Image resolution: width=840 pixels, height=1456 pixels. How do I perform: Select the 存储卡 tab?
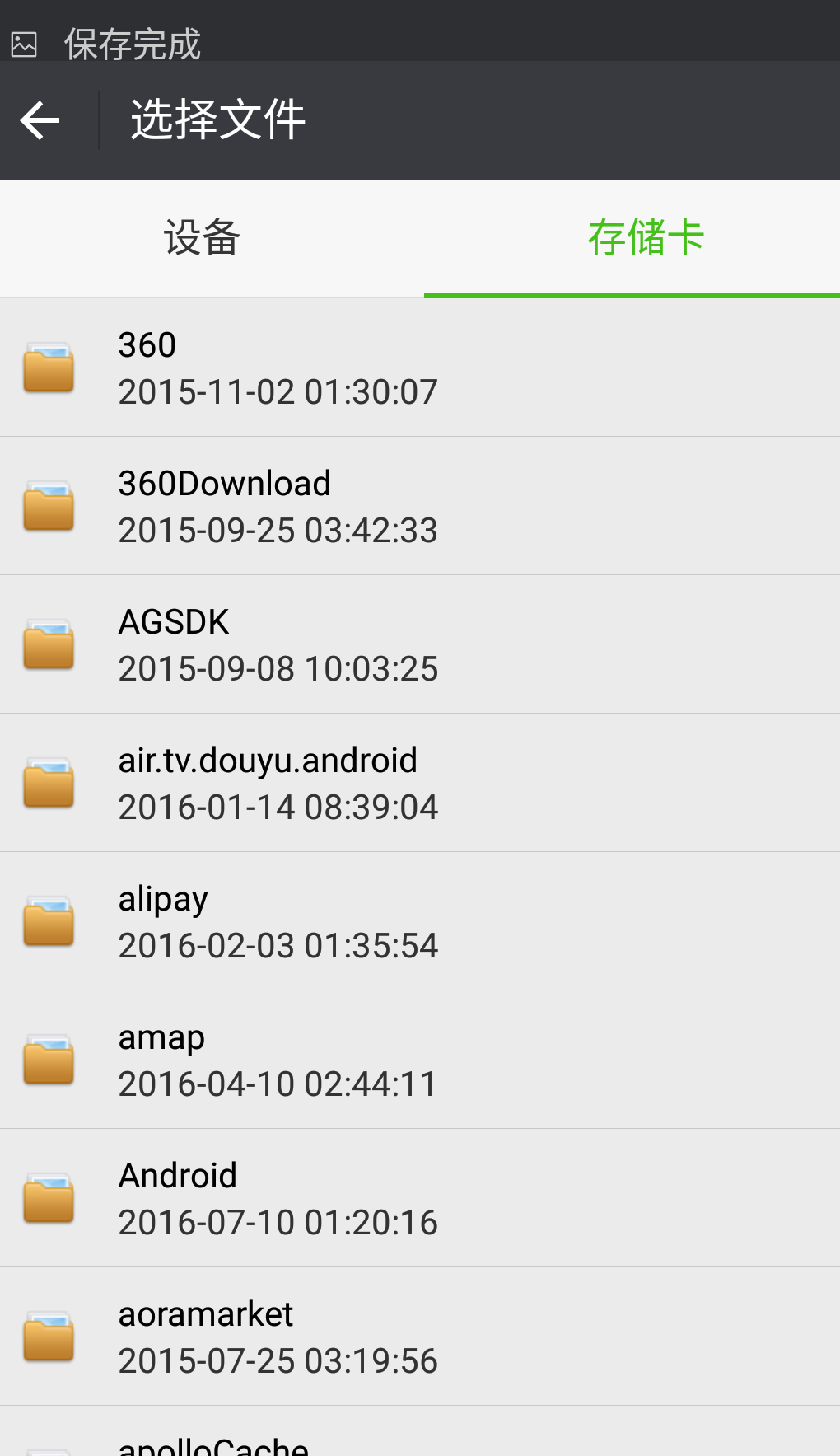[x=646, y=238]
